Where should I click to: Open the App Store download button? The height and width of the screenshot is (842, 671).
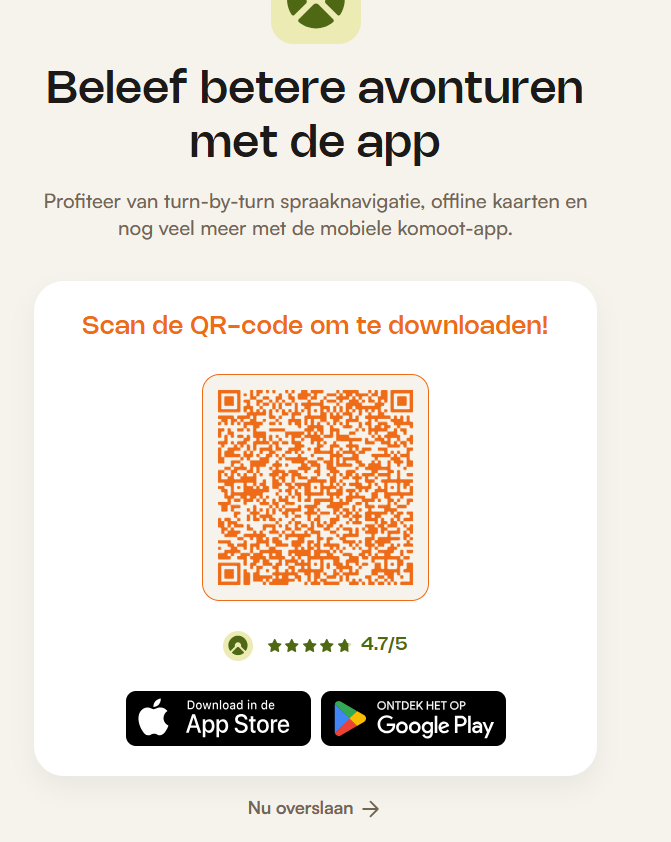[218, 718]
